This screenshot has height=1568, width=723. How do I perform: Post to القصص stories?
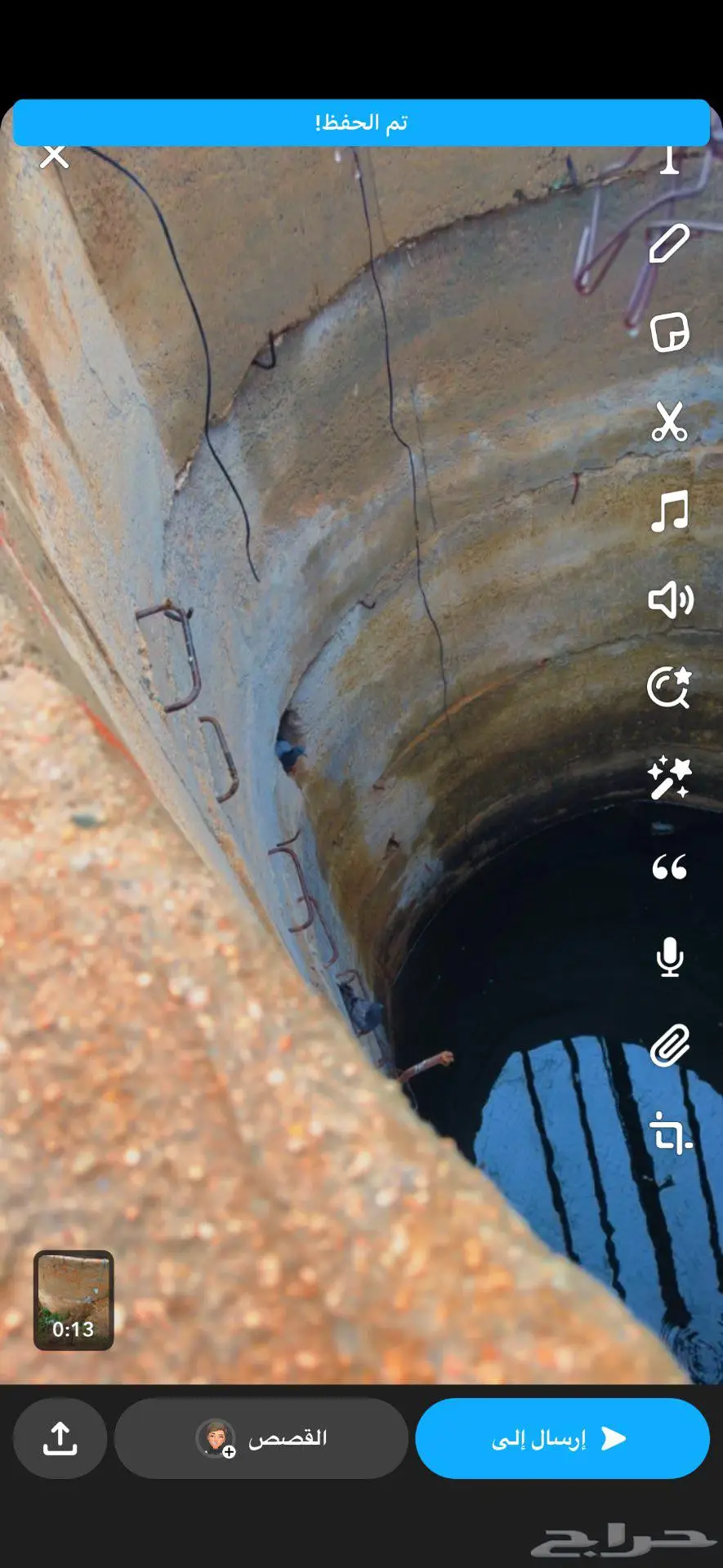[261, 1438]
